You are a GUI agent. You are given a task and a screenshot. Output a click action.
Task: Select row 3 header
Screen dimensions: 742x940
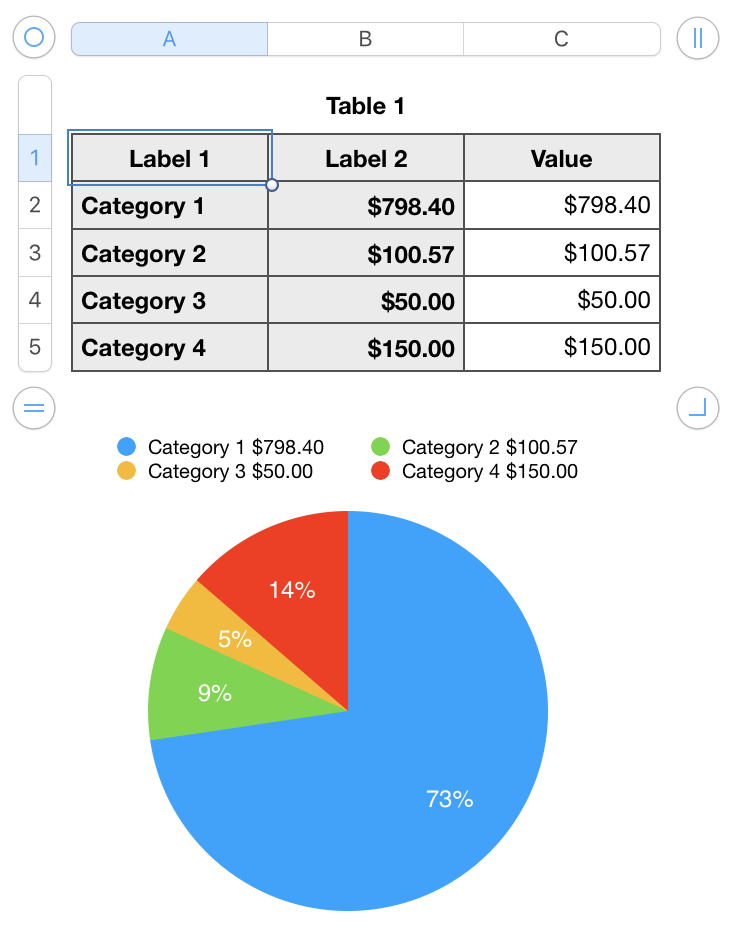pyautogui.click(x=35, y=252)
